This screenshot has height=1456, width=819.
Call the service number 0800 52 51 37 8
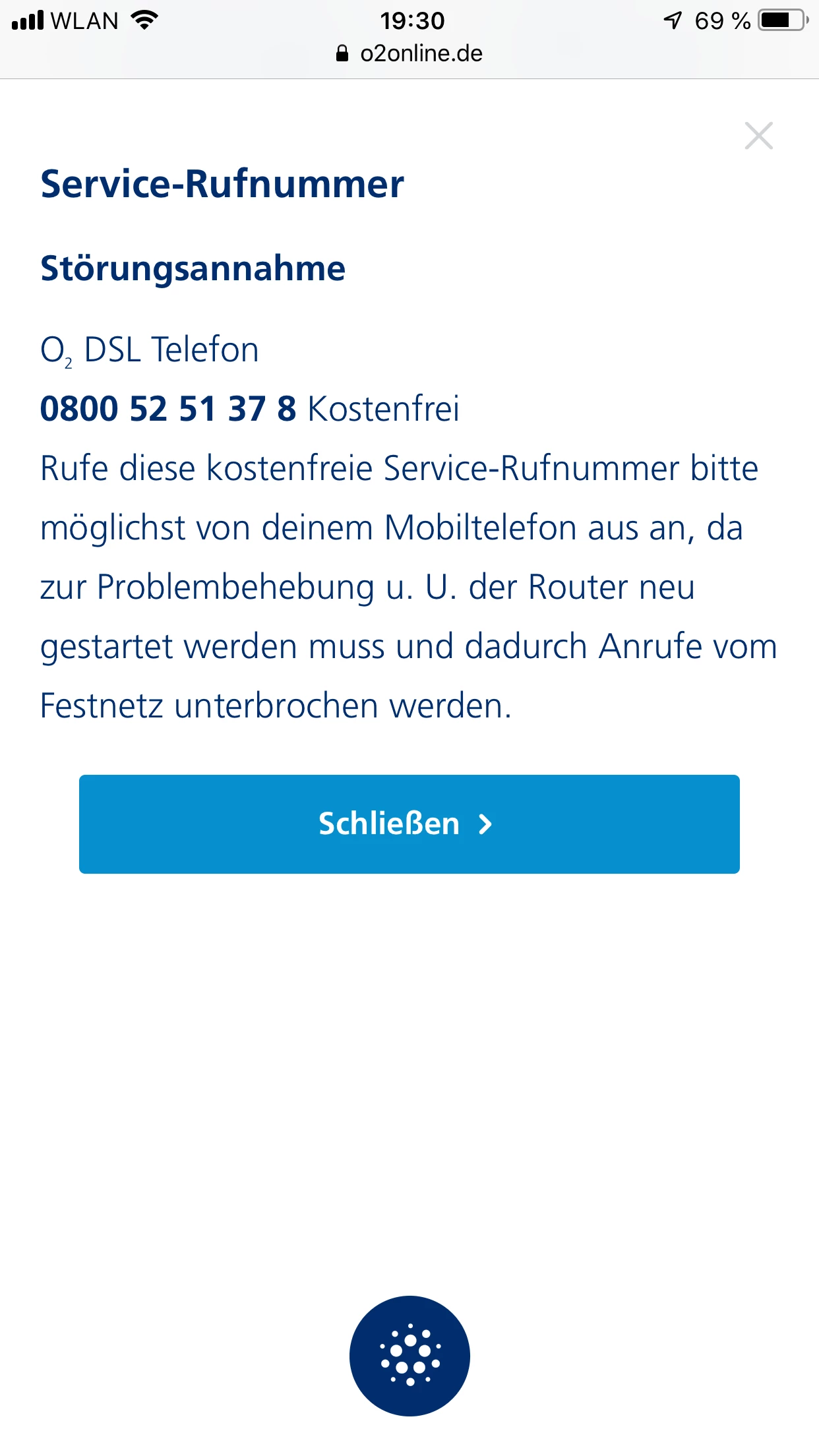(168, 409)
